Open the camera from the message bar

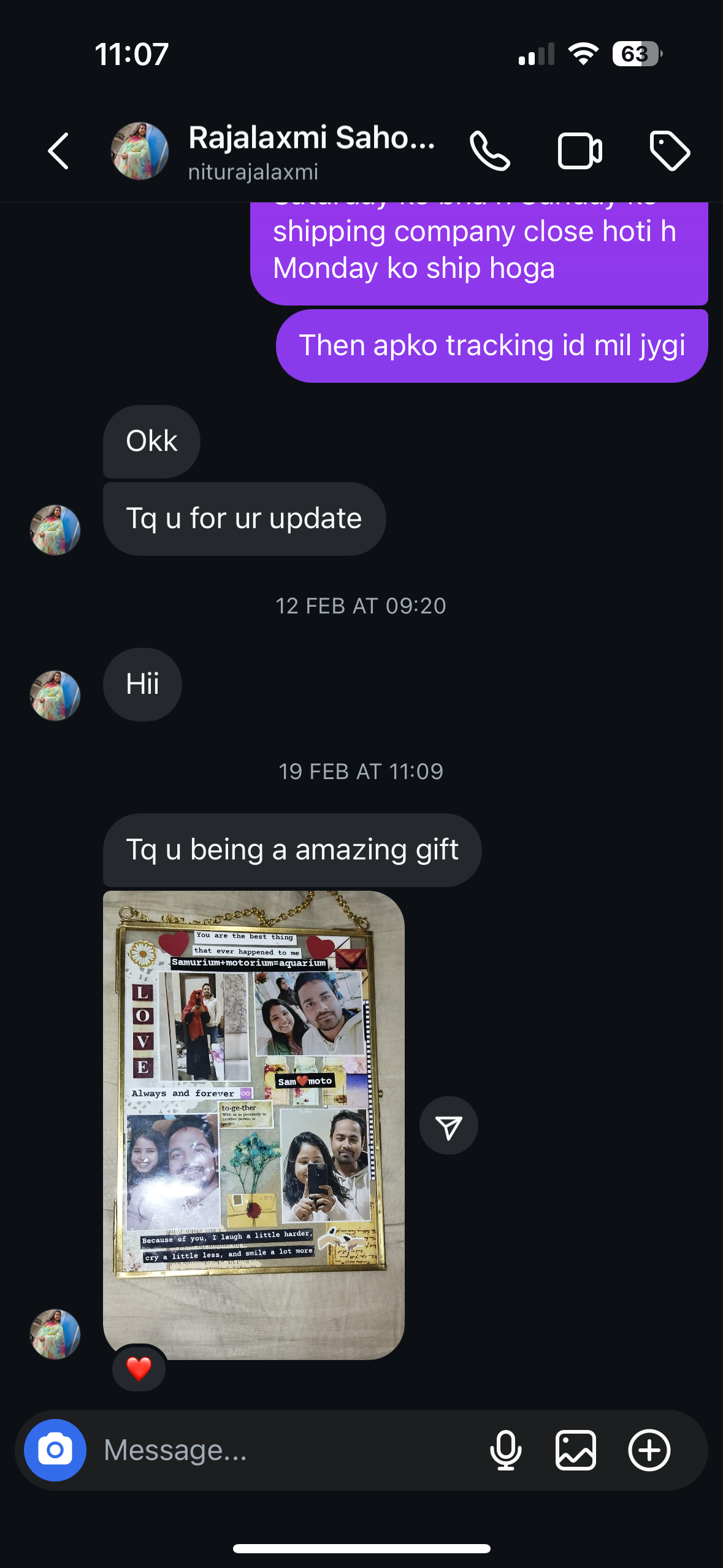[55, 1450]
